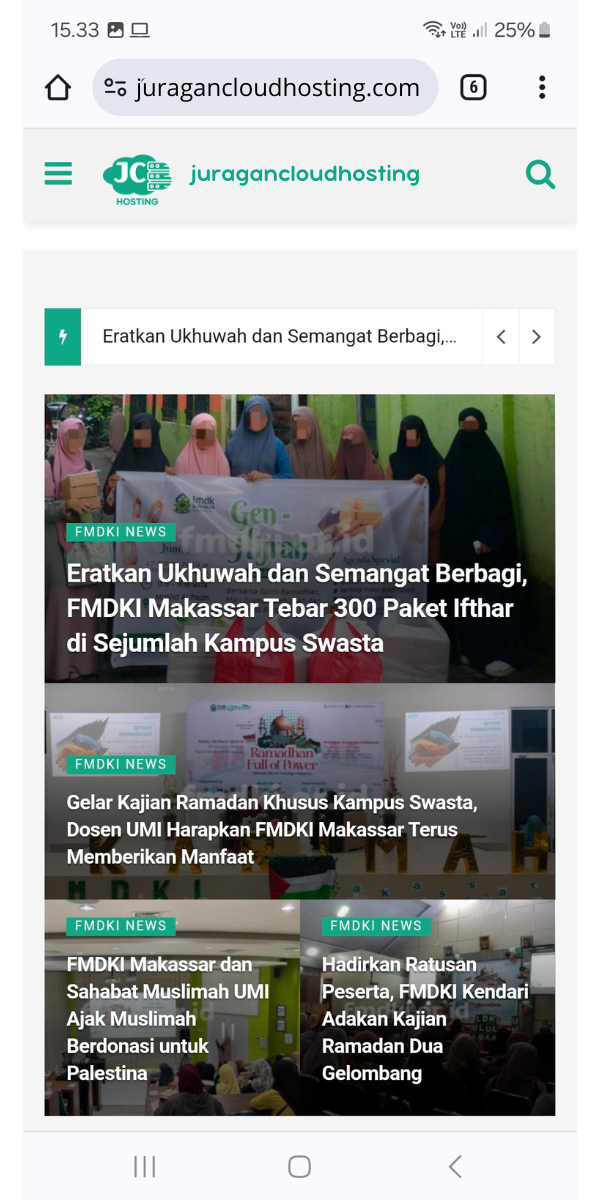Tap FMDKI NEWS tag above Eratkan Ukhuwah
Viewport: 600px width, 1200px height.
pos(120,532)
